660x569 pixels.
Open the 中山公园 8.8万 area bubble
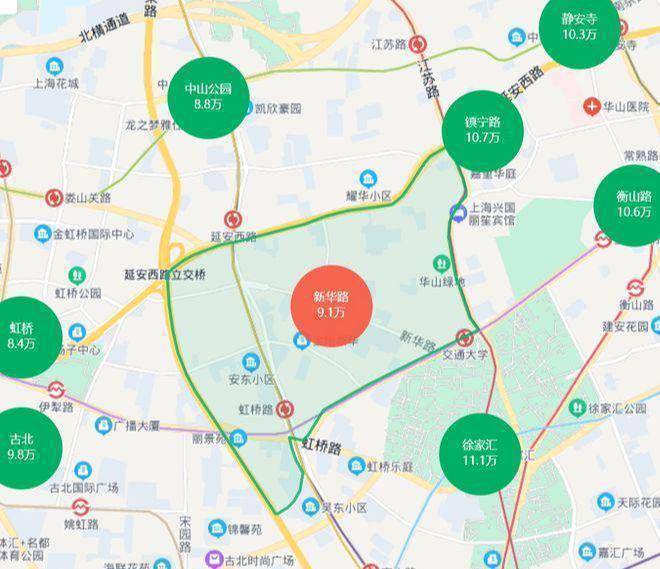click(x=208, y=95)
